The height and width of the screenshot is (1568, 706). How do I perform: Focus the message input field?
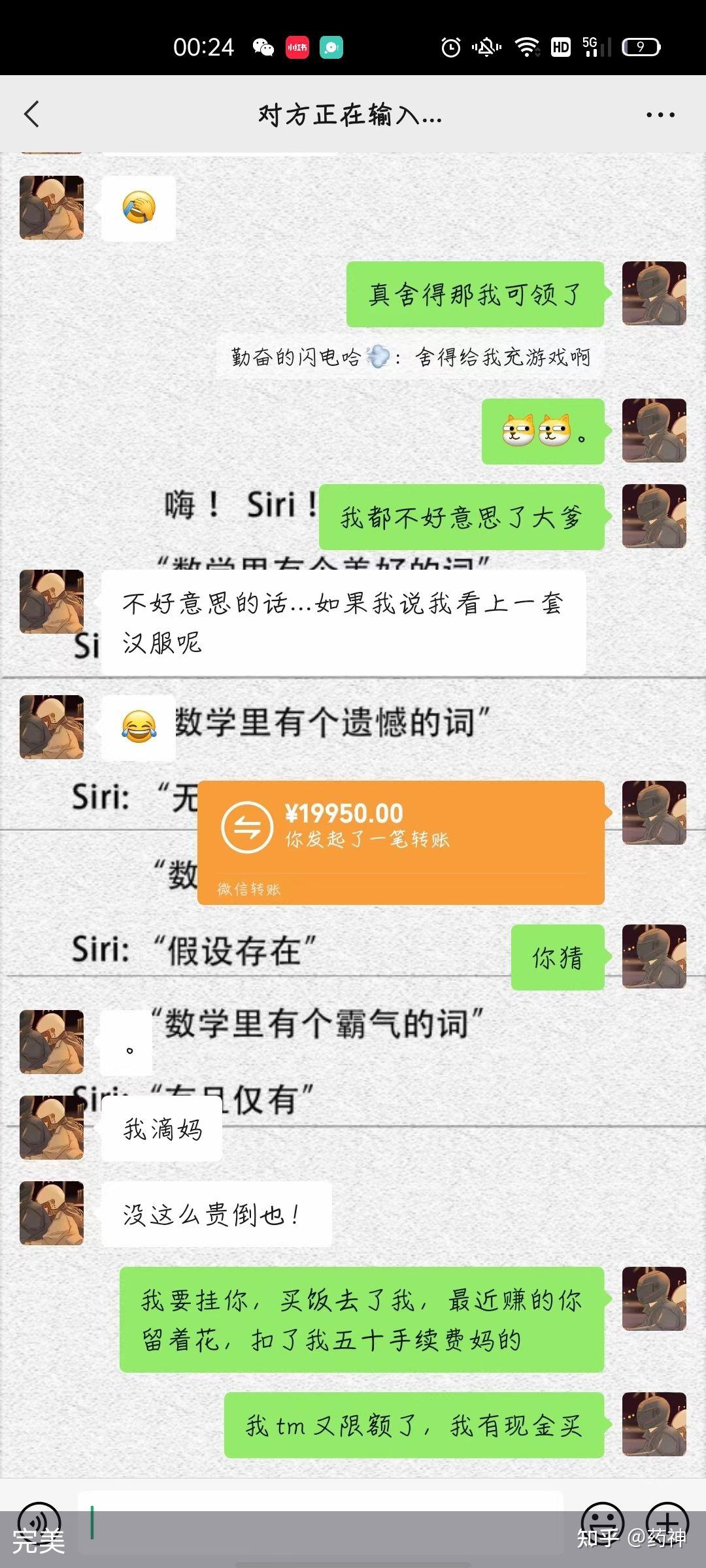tap(320, 1522)
